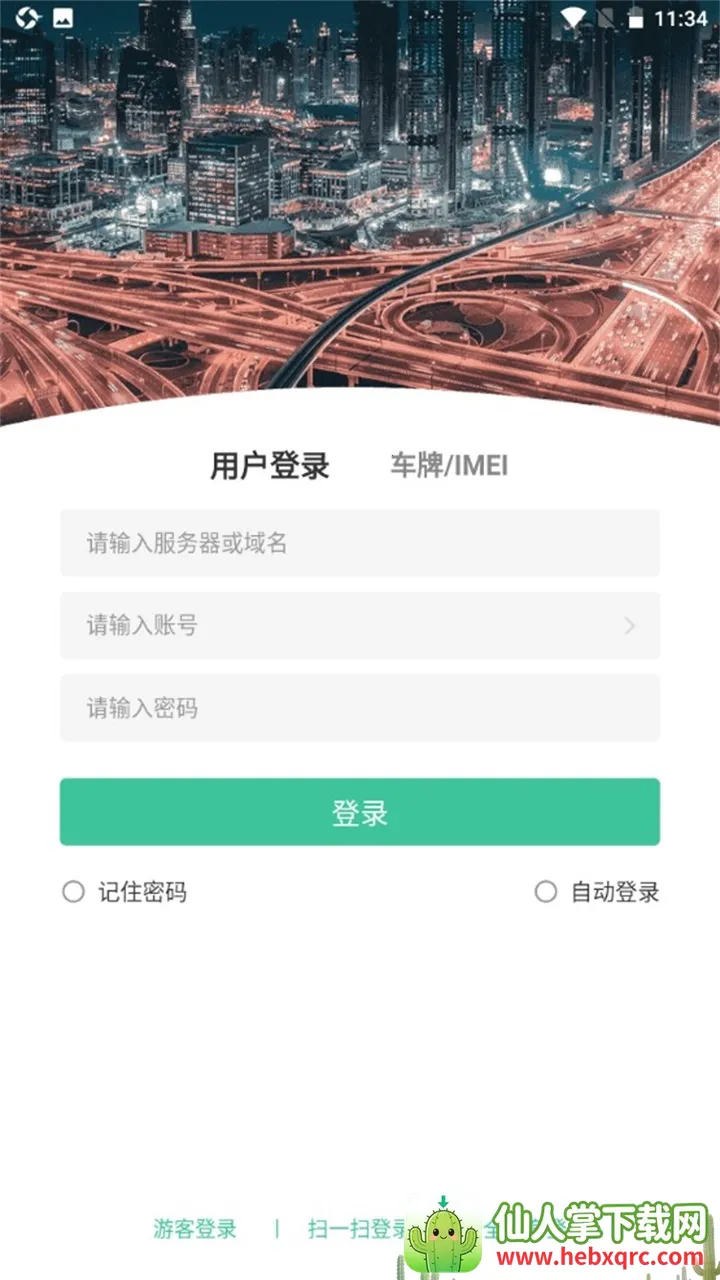Switch to the 用户登录 tab
Screen dimensions: 720x1280
(x=269, y=466)
